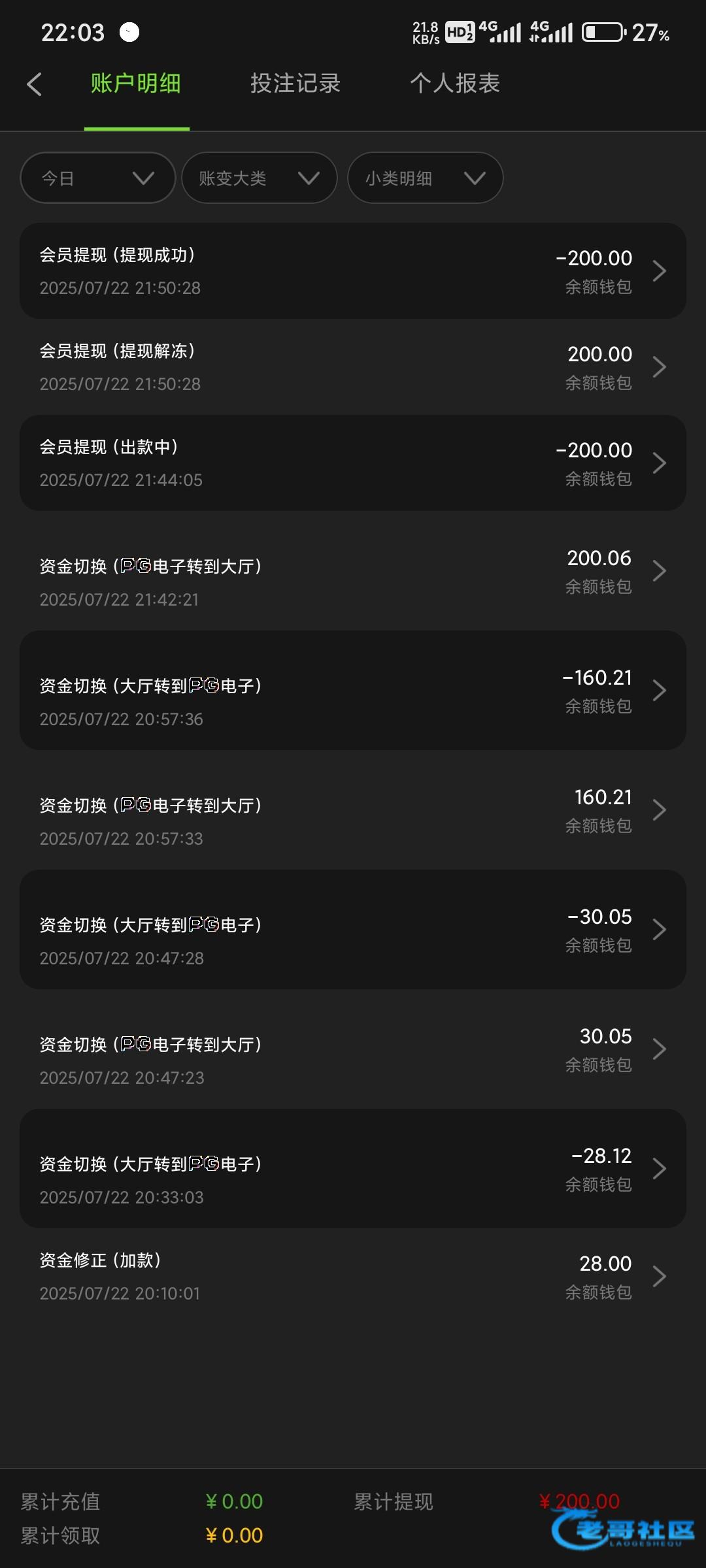
Task: Expand the 今日 date dropdown
Action: [x=98, y=178]
